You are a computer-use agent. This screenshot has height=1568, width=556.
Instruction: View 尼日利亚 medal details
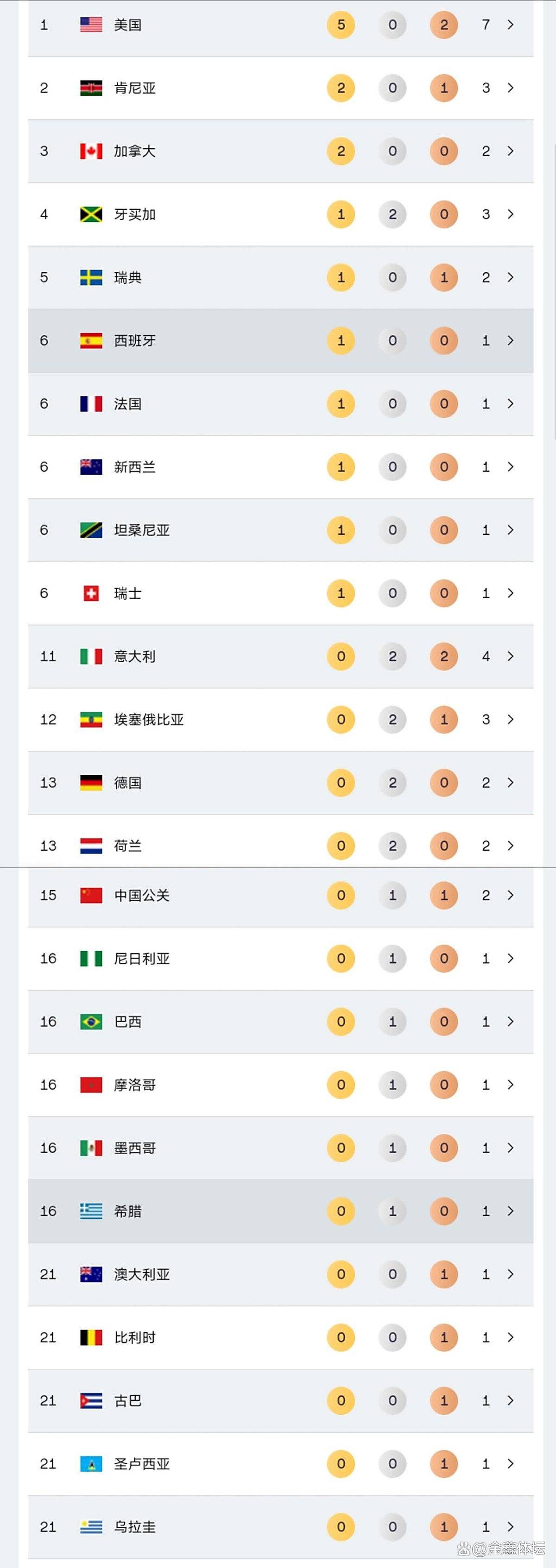click(x=280, y=959)
